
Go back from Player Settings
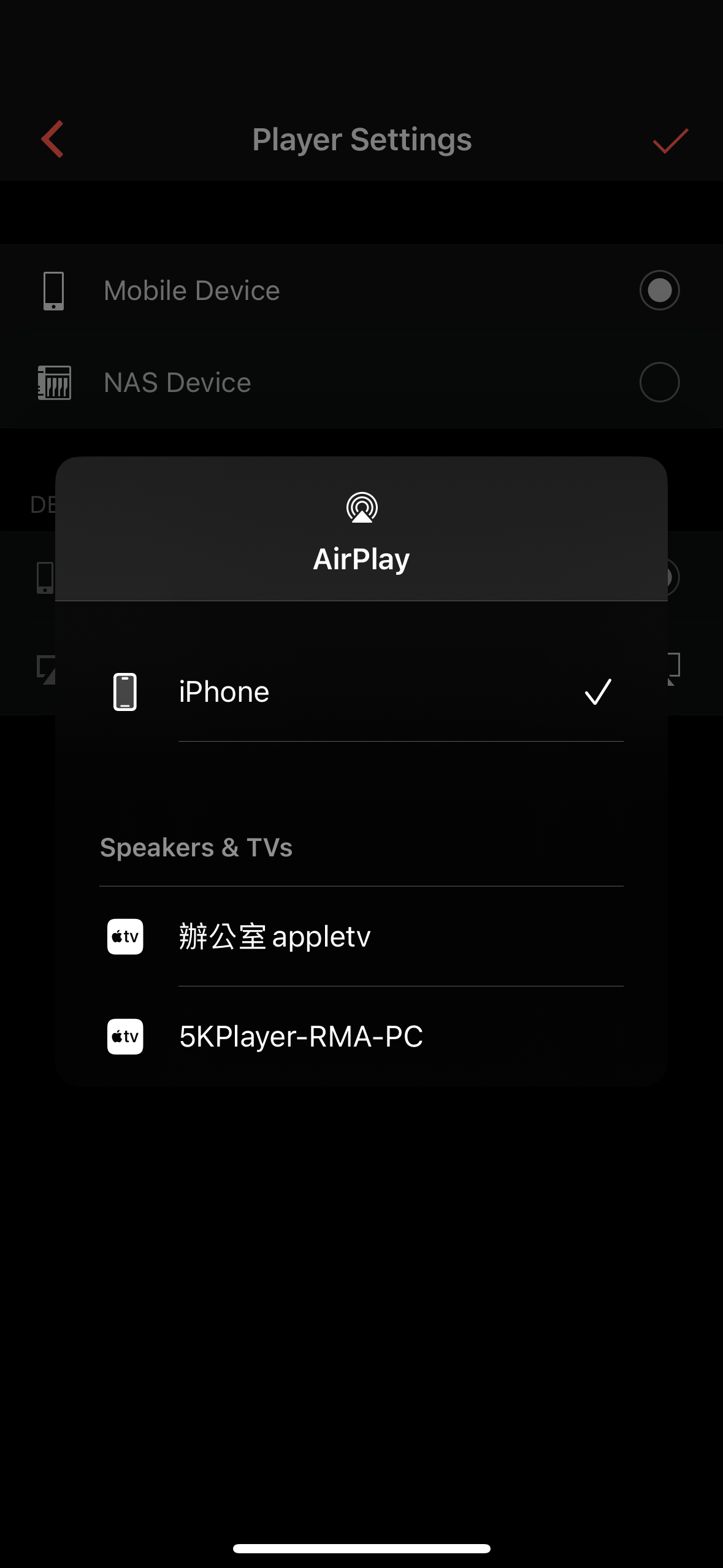(x=53, y=139)
